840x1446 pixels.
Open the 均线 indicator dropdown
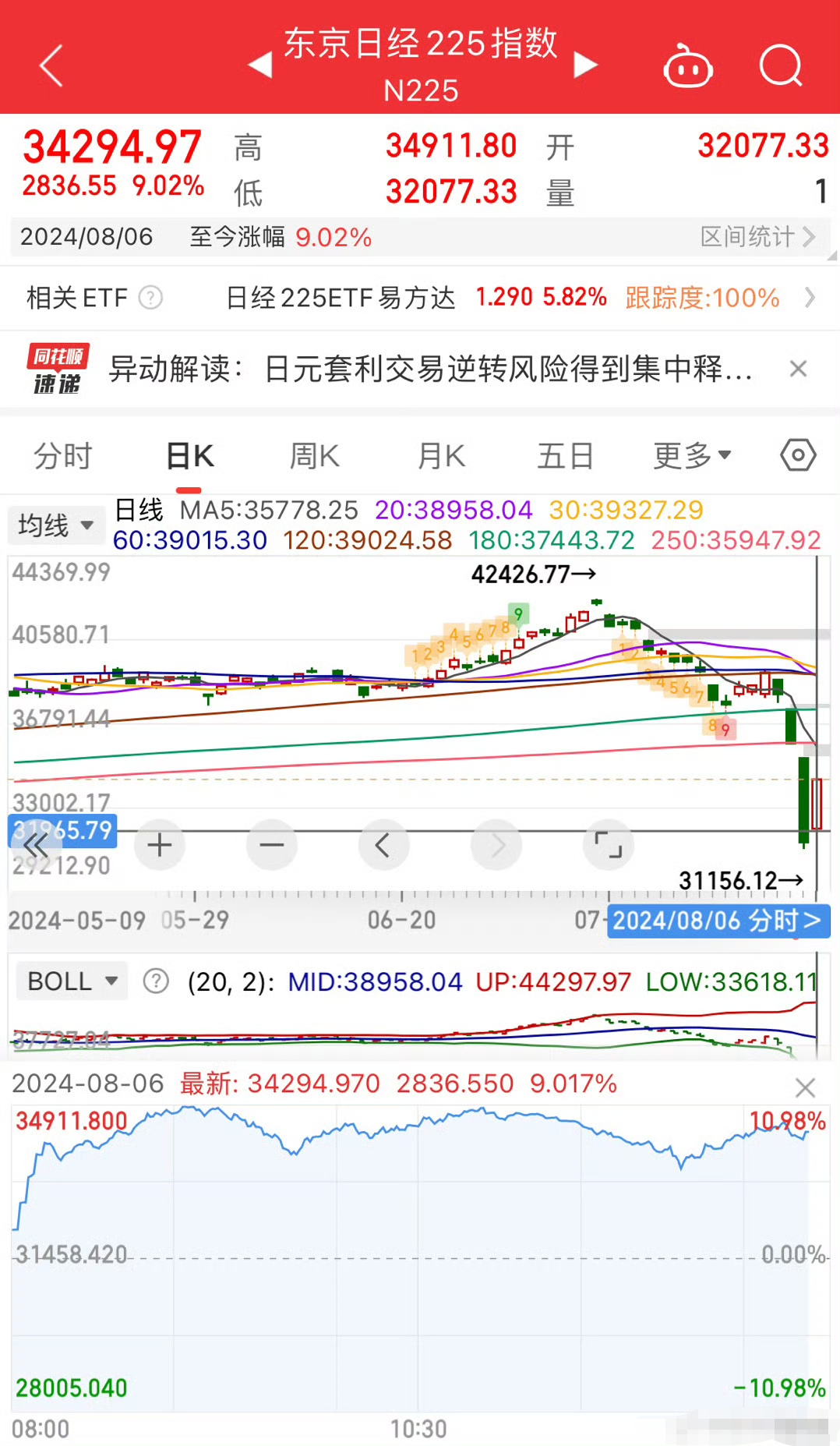(x=55, y=525)
